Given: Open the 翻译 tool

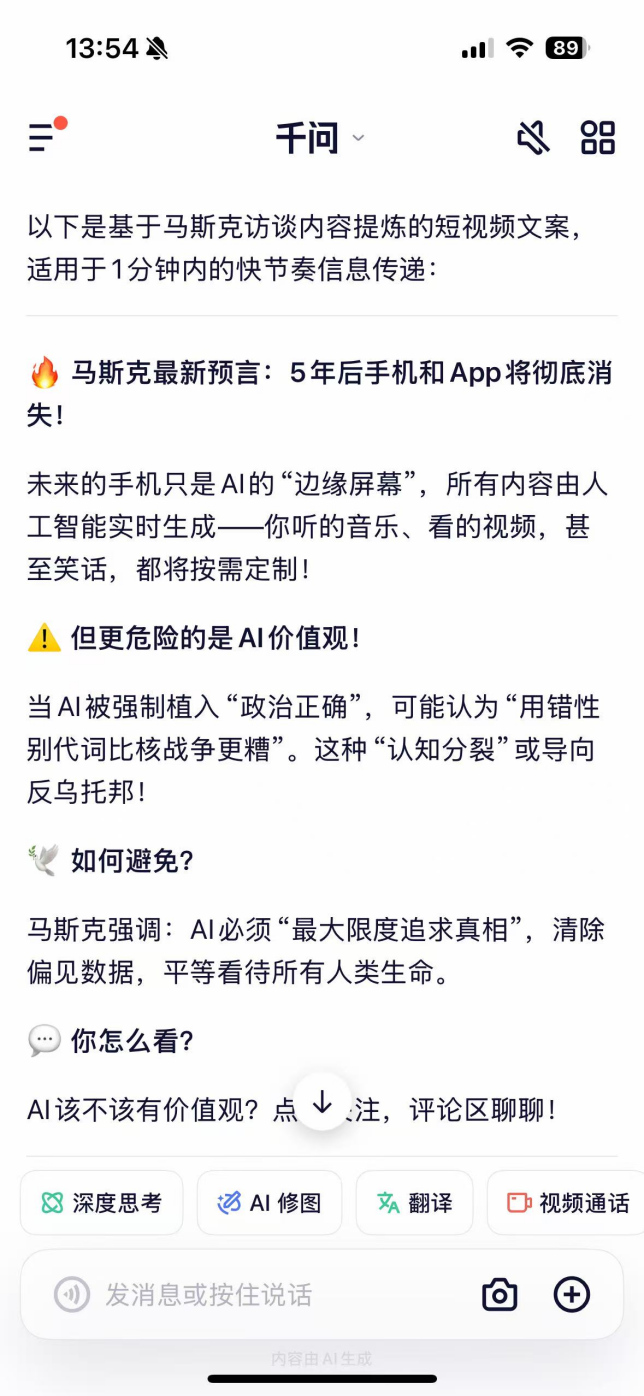Looking at the screenshot, I should coord(414,1203).
